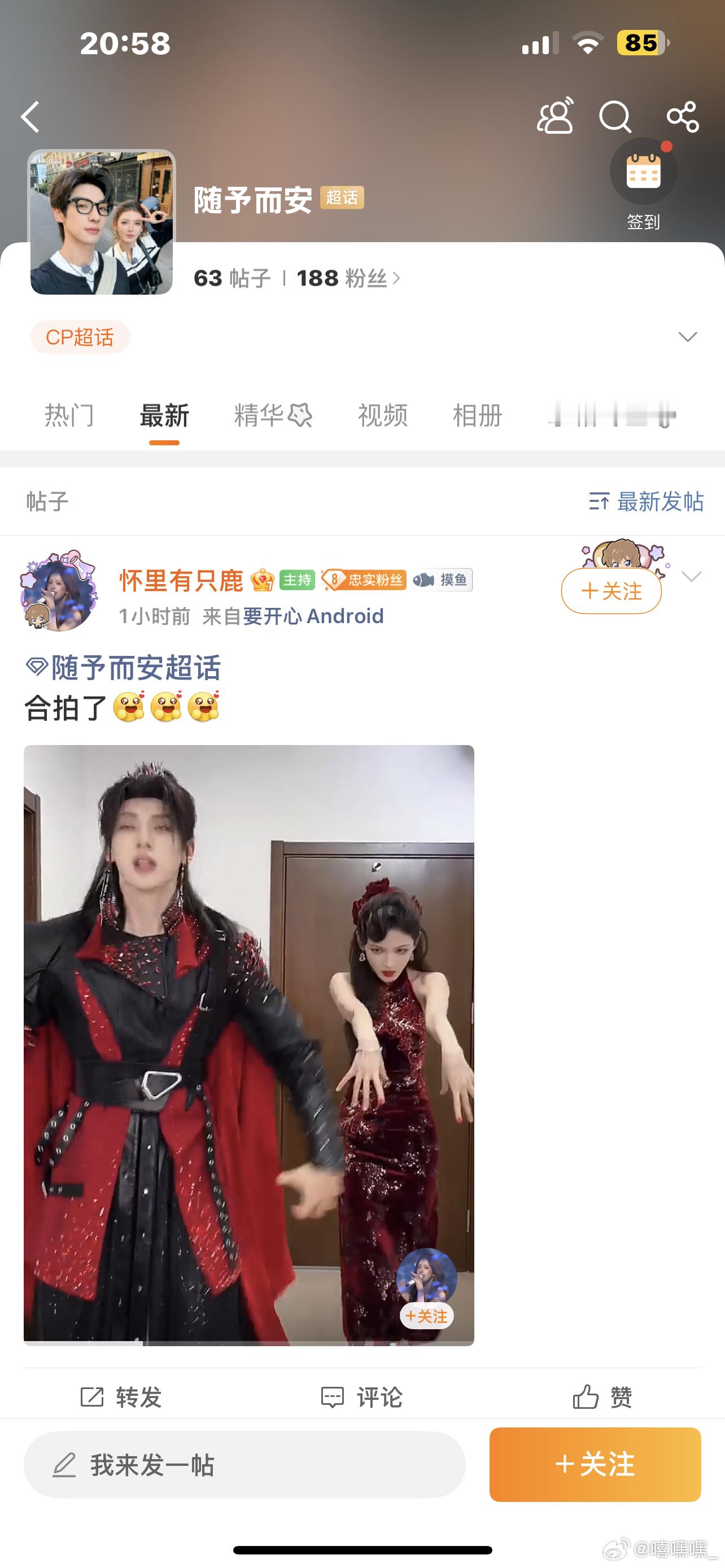Viewport: 725px width, 1568px height.
Task: Expand the CP超话 section chevron
Action: (687, 335)
